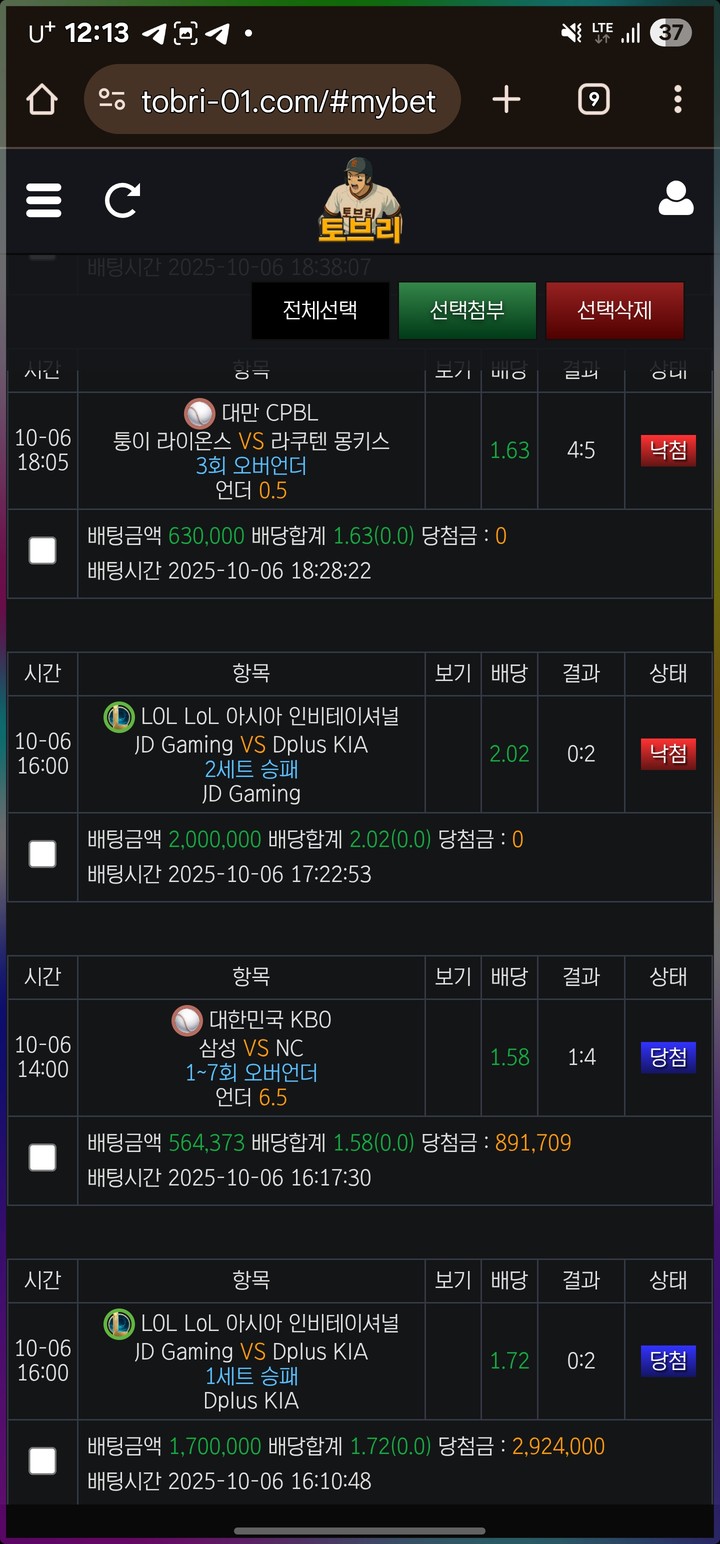The image size is (720, 1544).
Task: Mark the checkbox for the 1,700,000 bet
Action: tap(42, 1461)
